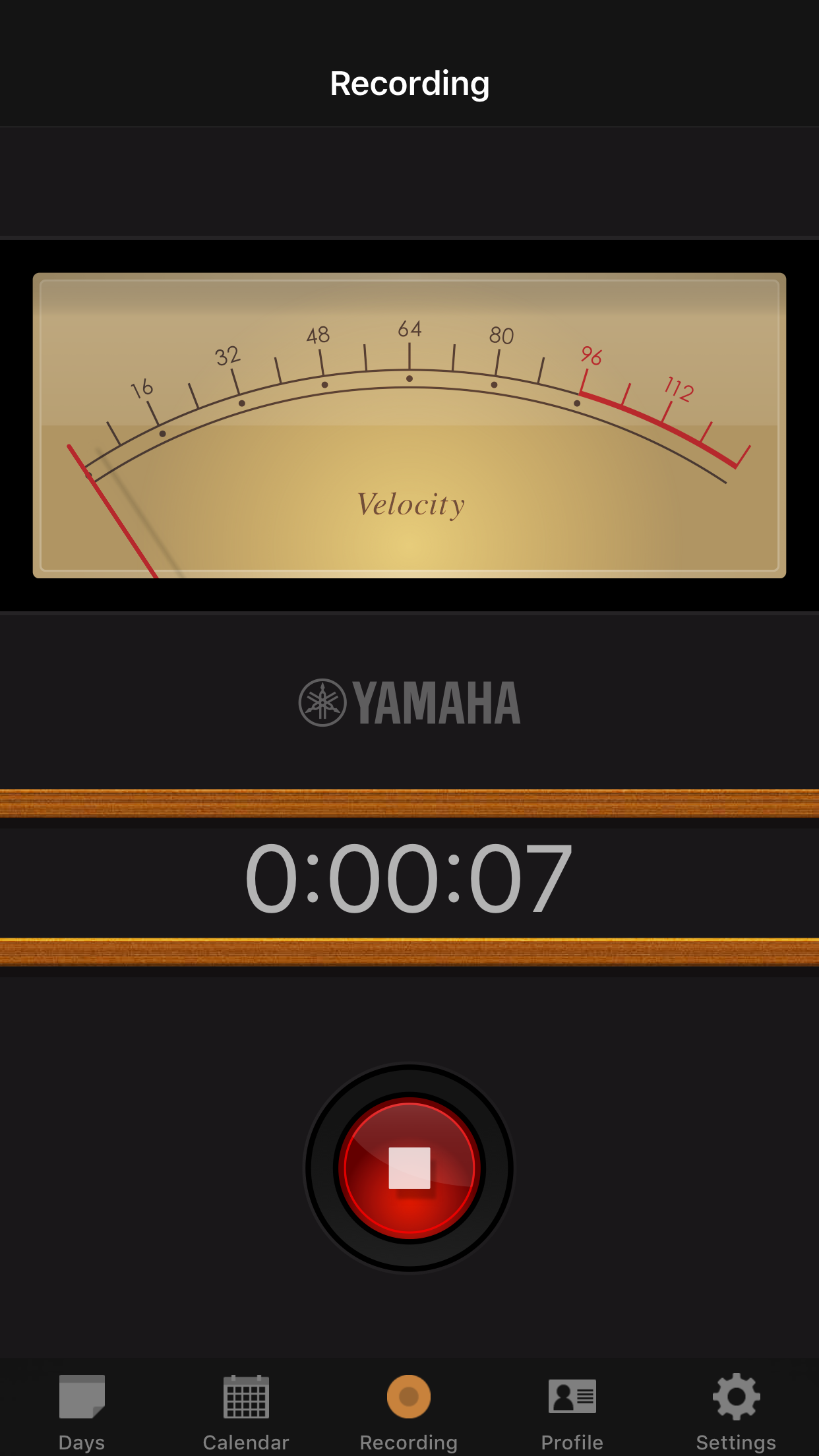This screenshot has height=1456, width=819.
Task: Stop the recording with the red button
Action: coord(409,1168)
